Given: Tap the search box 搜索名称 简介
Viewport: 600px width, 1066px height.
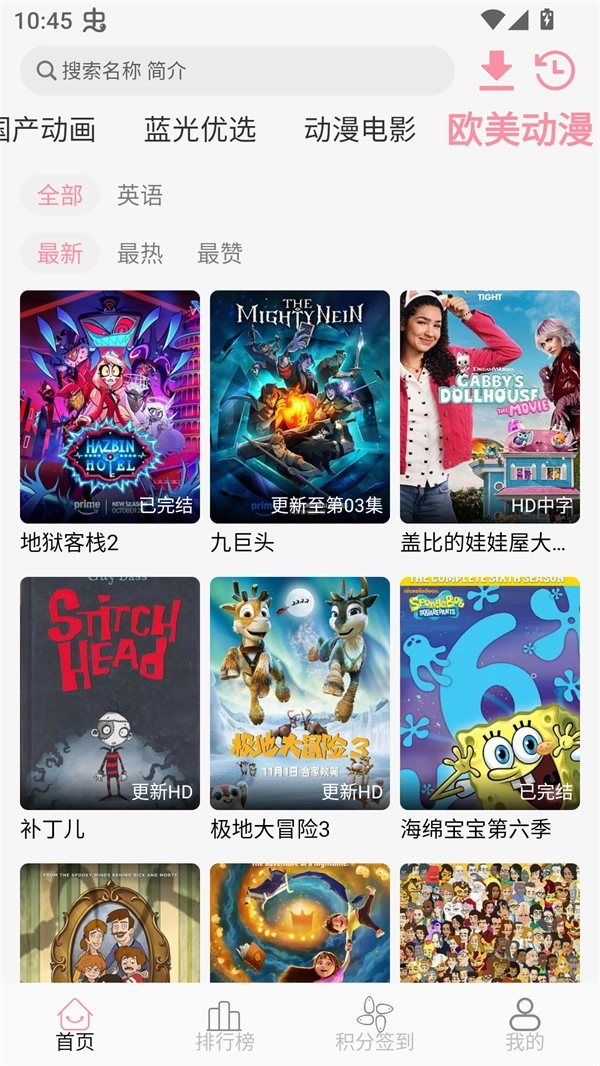Looking at the screenshot, I should pyautogui.click(x=237, y=71).
